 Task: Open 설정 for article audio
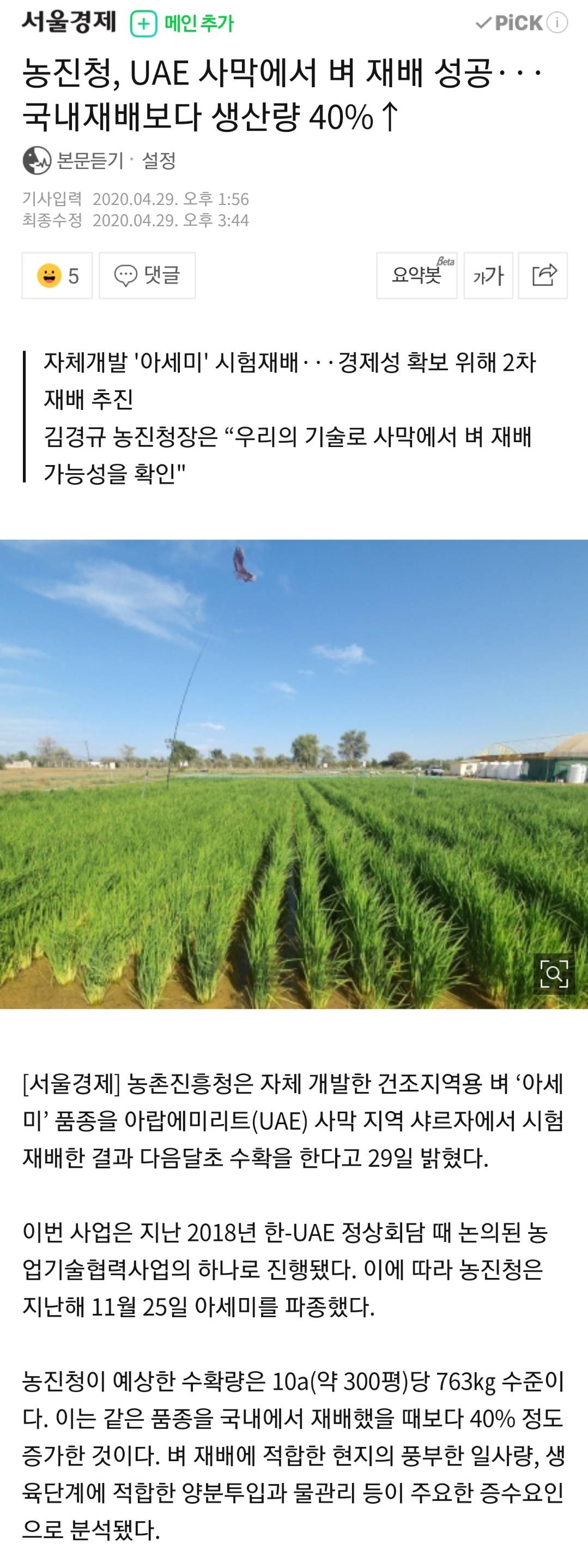pyautogui.click(x=159, y=161)
